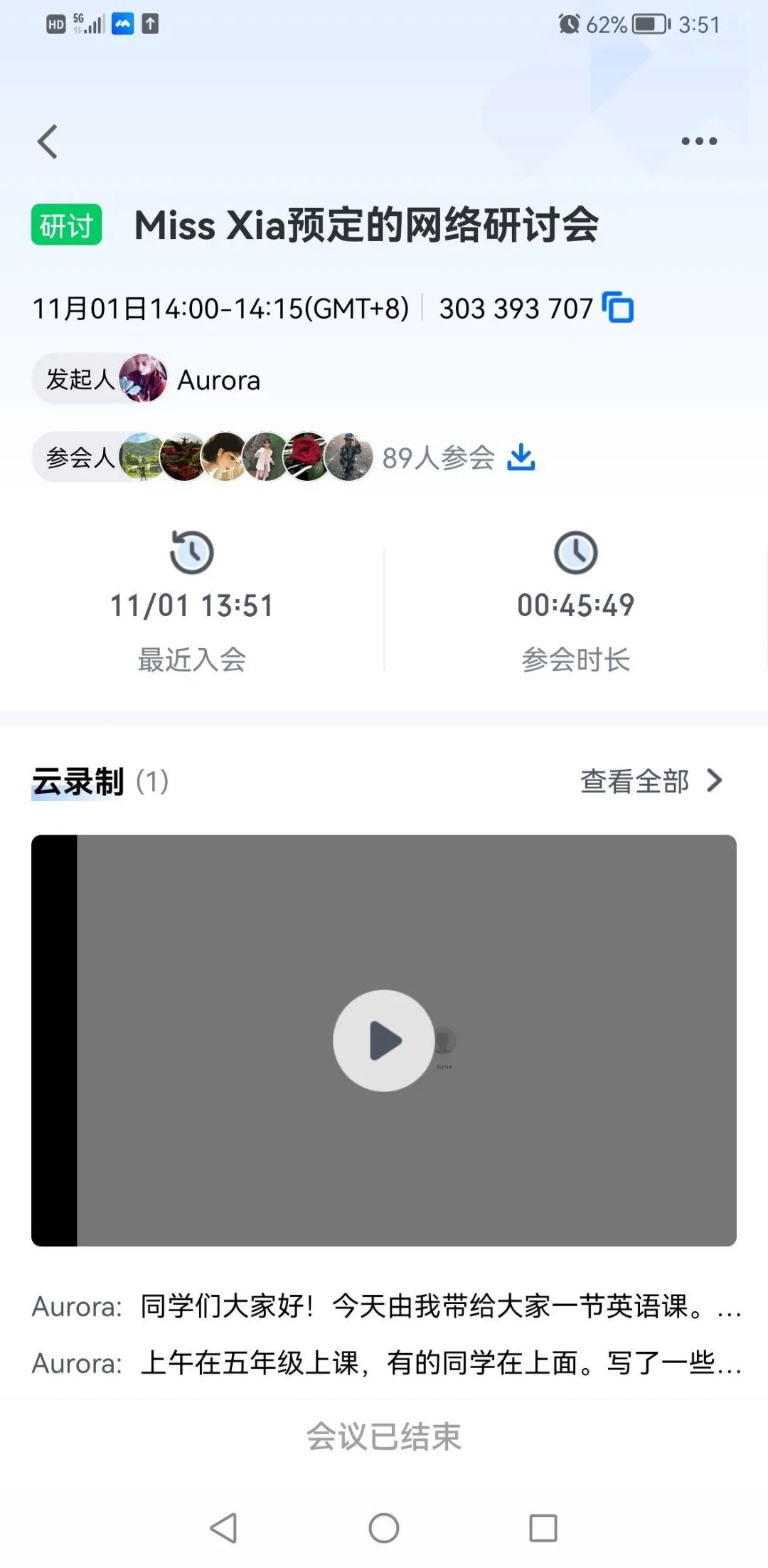This screenshot has width=768, height=1568.
Task: Open system recent apps
Action: [543, 1528]
